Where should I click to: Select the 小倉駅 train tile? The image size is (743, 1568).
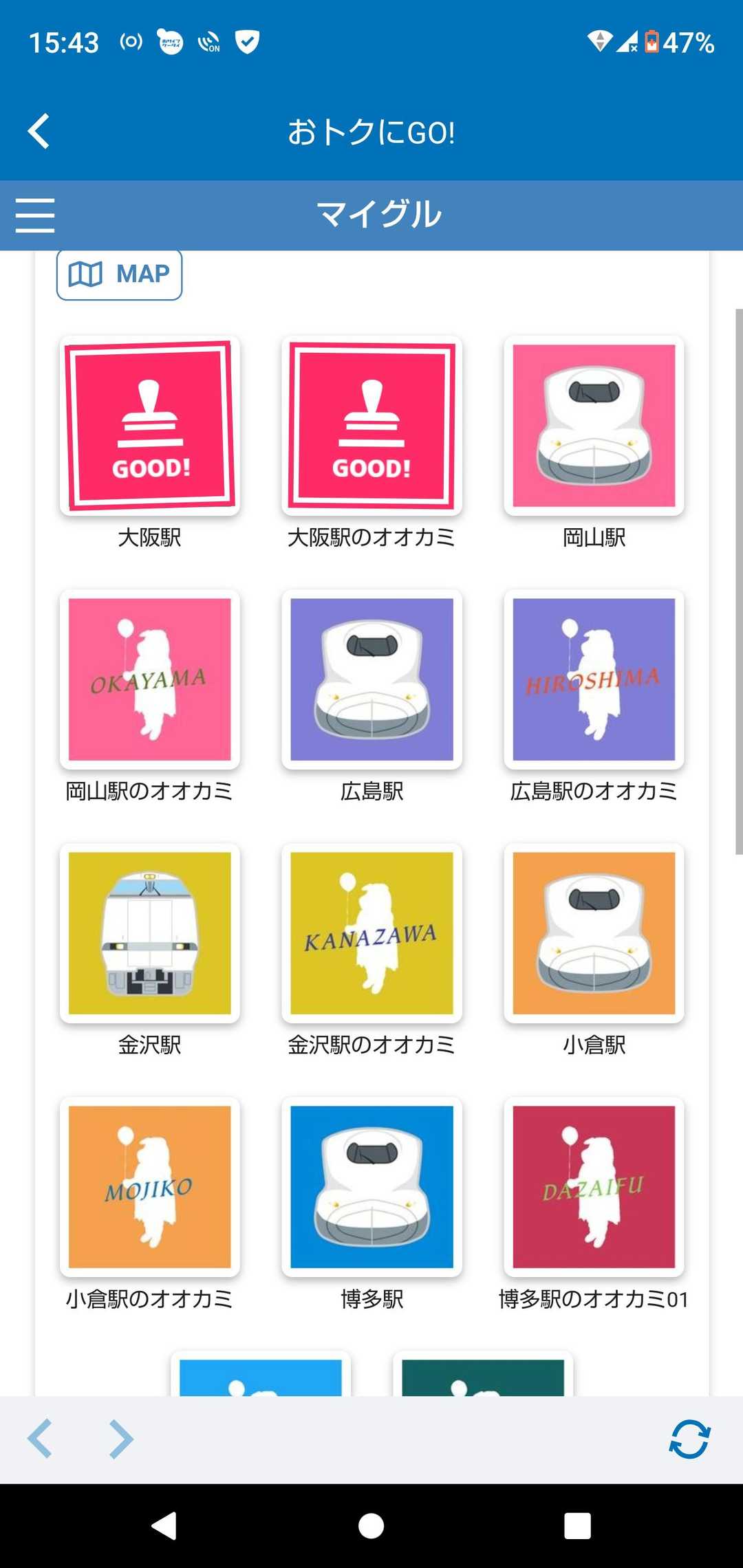[x=594, y=933]
